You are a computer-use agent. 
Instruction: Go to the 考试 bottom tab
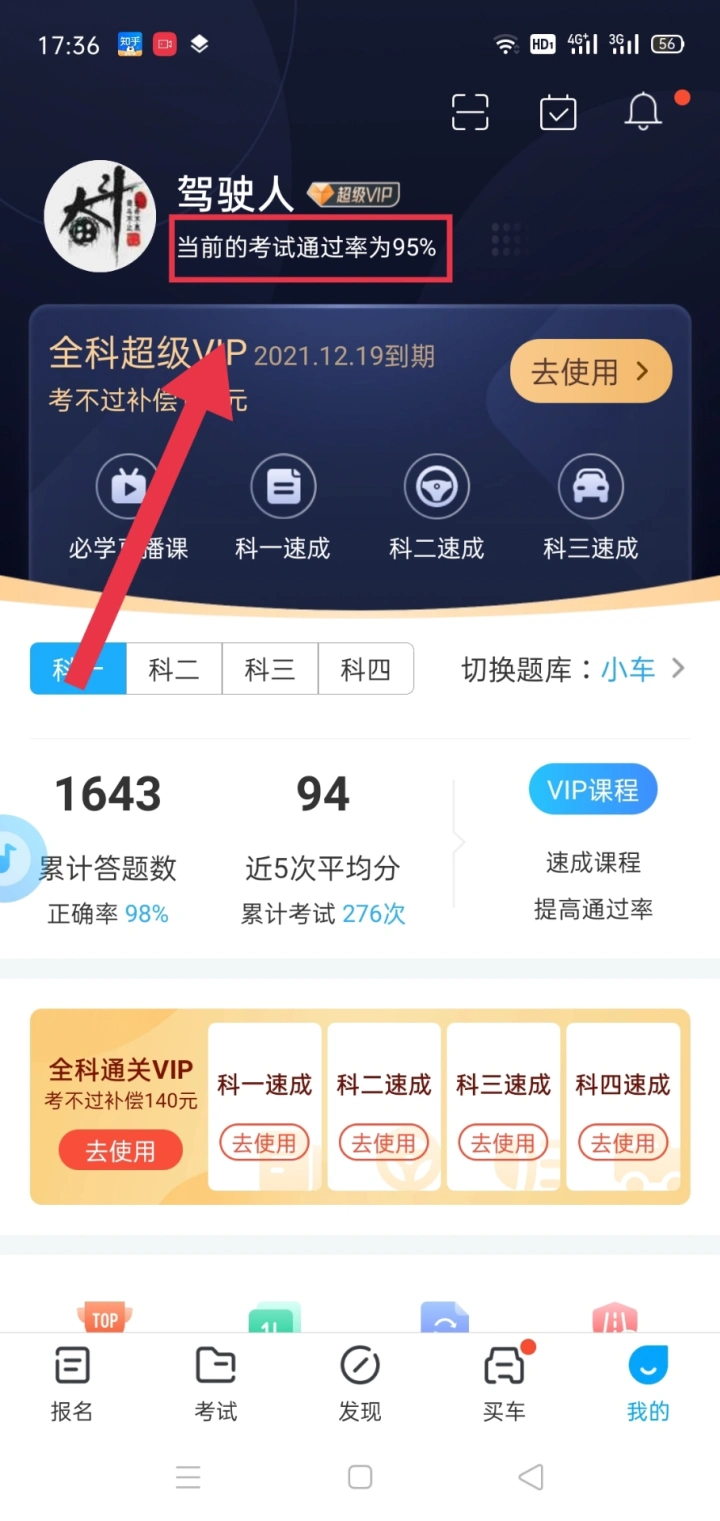(x=216, y=1385)
